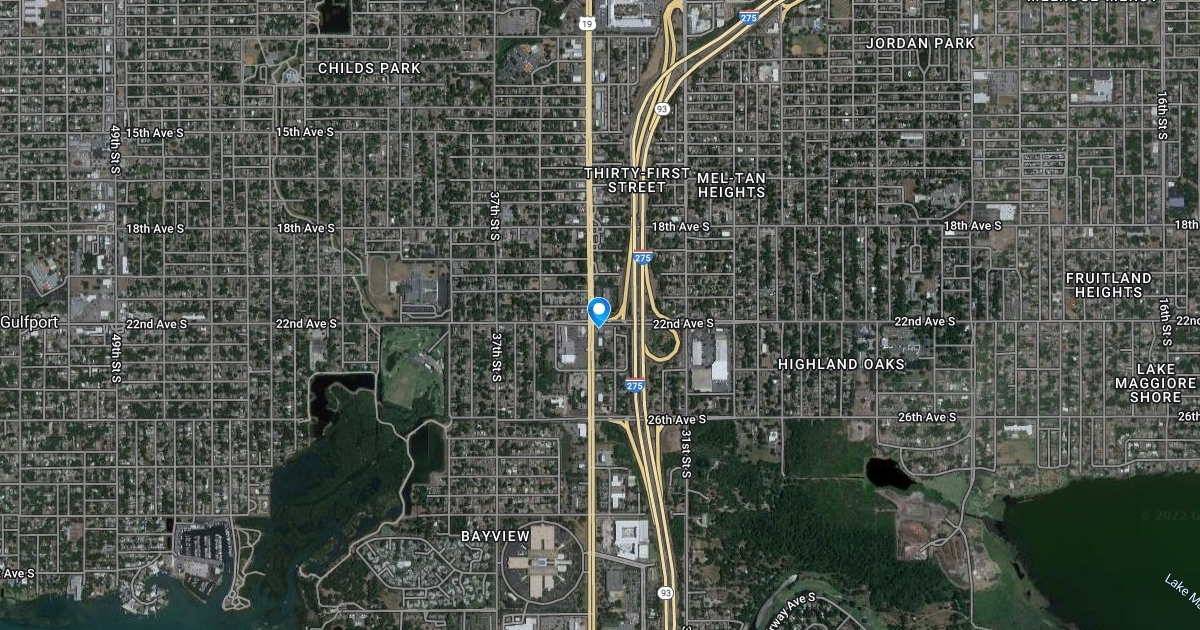Tap the blue location pin on 22nd Ave S
This screenshot has height=630, width=1200.
click(599, 311)
